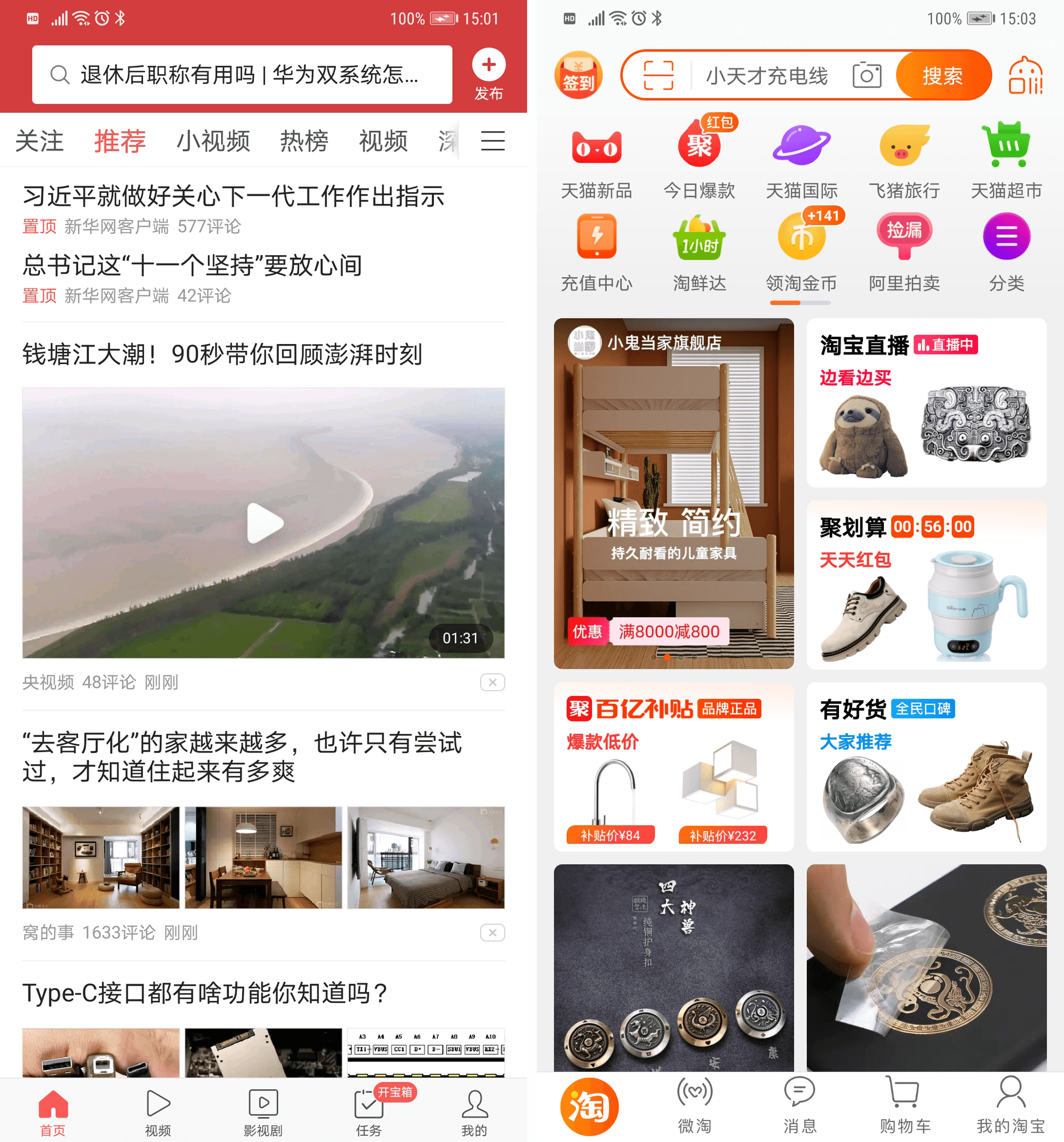Open the scan icon in Taobao search
The height and width of the screenshot is (1142, 1064).
pos(658,75)
